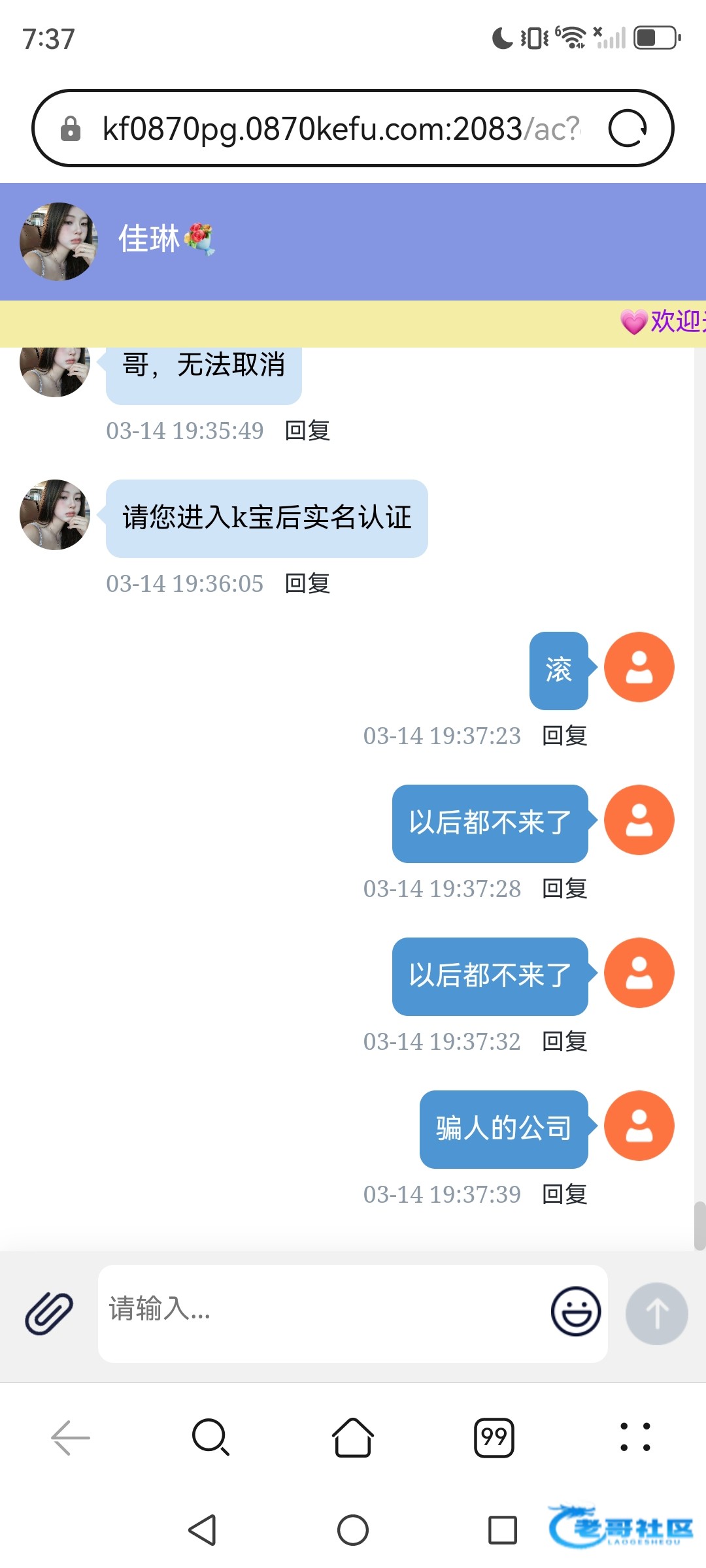The height and width of the screenshot is (1568, 706).
Task: Reply to the 哥，无法取消 message
Action: (307, 431)
